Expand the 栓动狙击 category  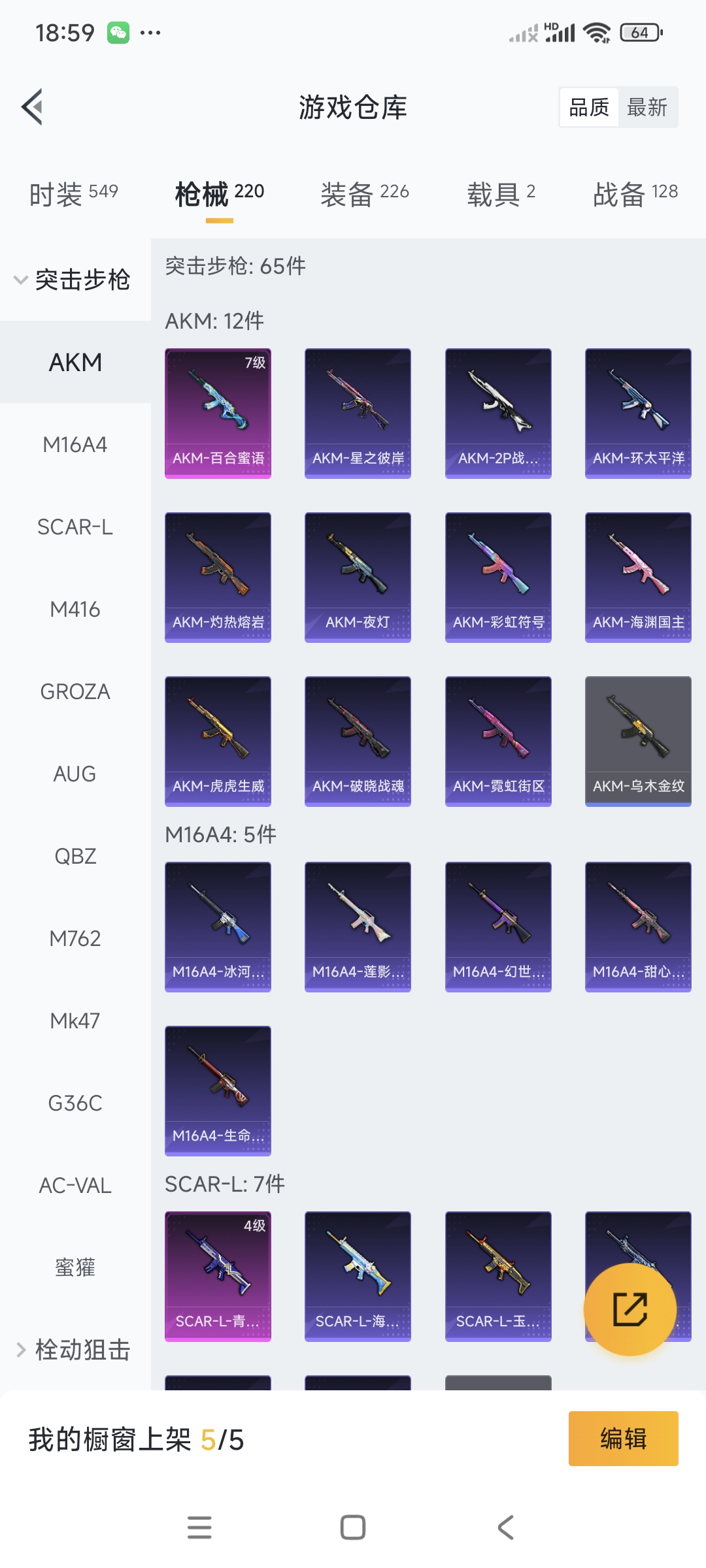[x=73, y=1350]
